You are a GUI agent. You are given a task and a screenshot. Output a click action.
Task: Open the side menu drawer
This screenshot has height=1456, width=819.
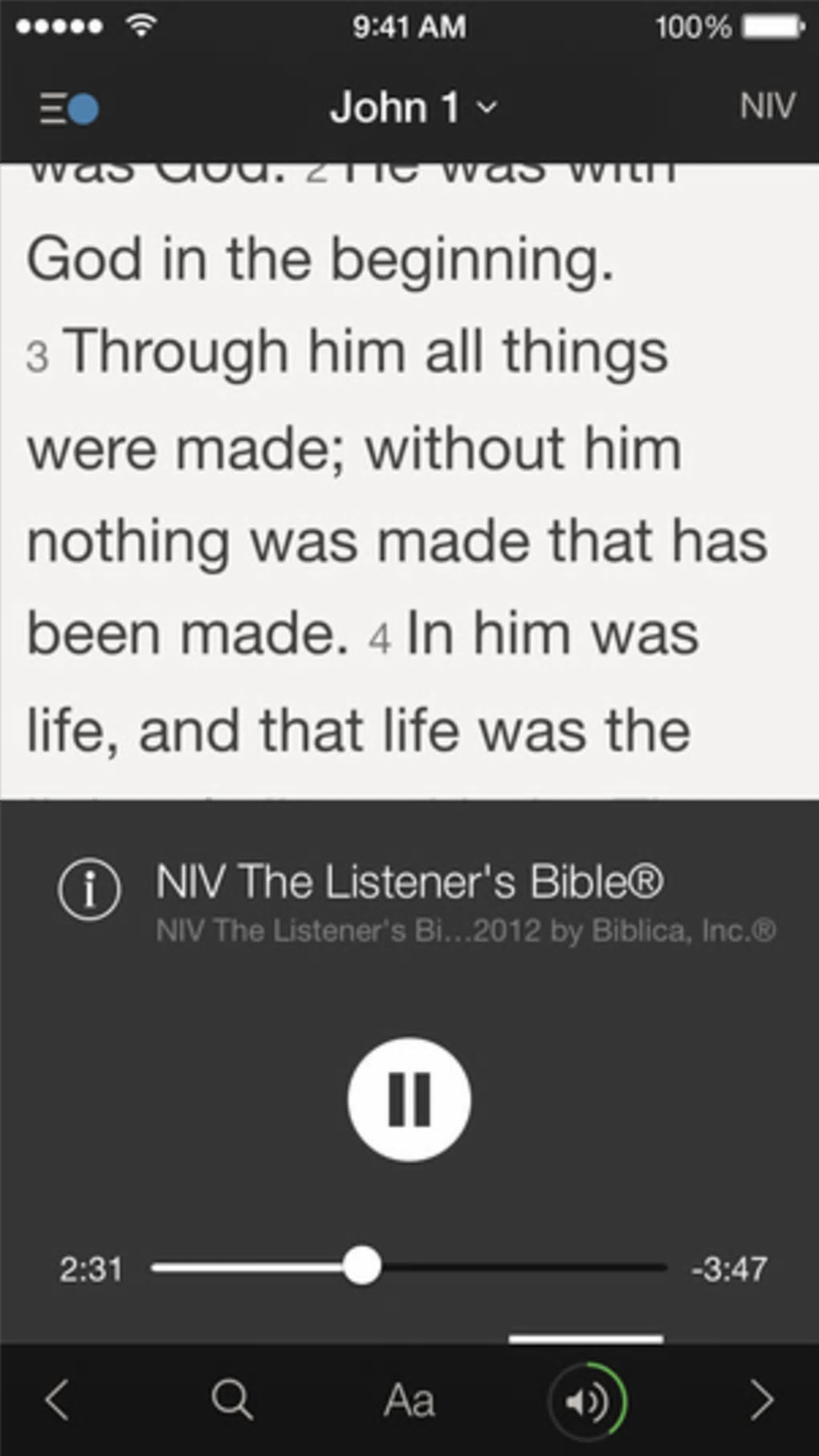pos(69,108)
